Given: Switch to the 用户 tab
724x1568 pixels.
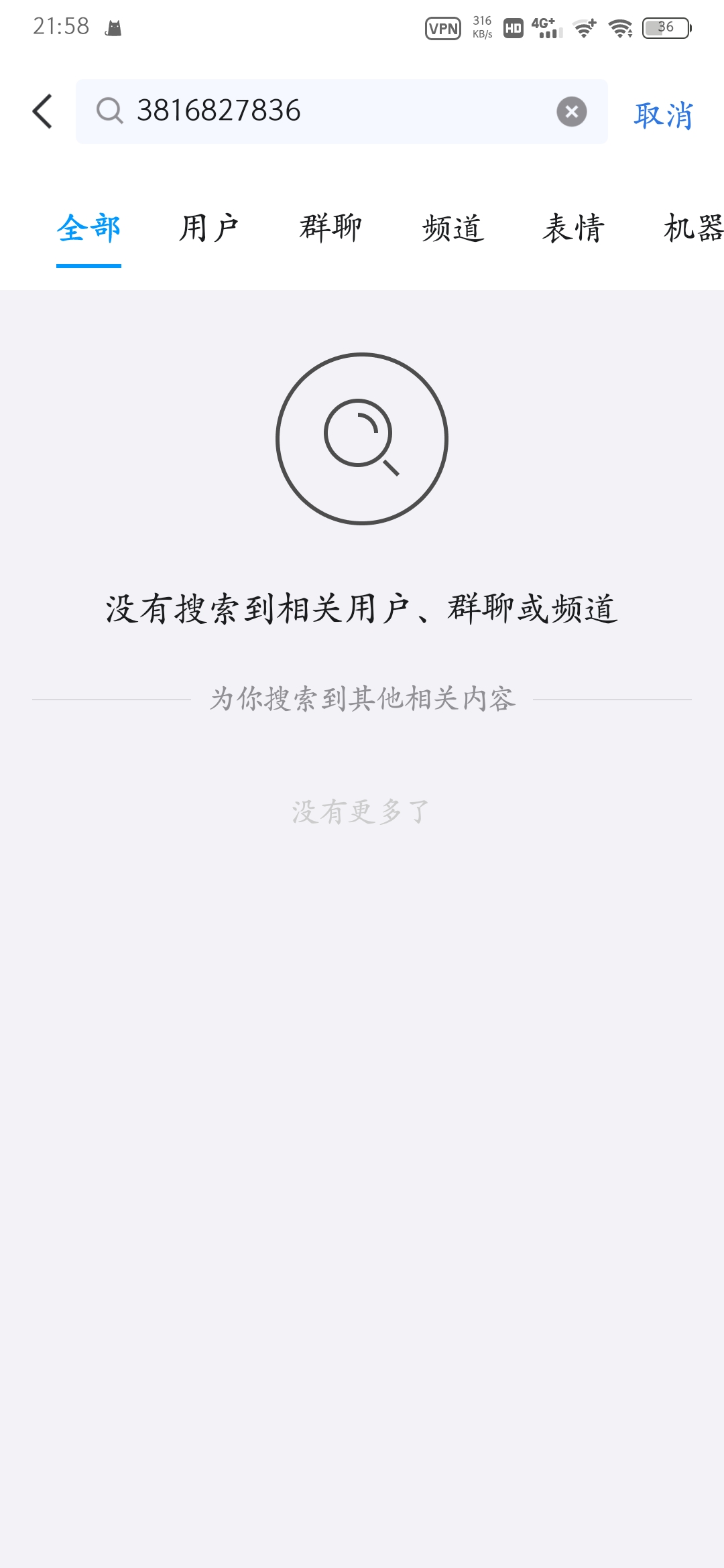Looking at the screenshot, I should pyautogui.click(x=209, y=228).
